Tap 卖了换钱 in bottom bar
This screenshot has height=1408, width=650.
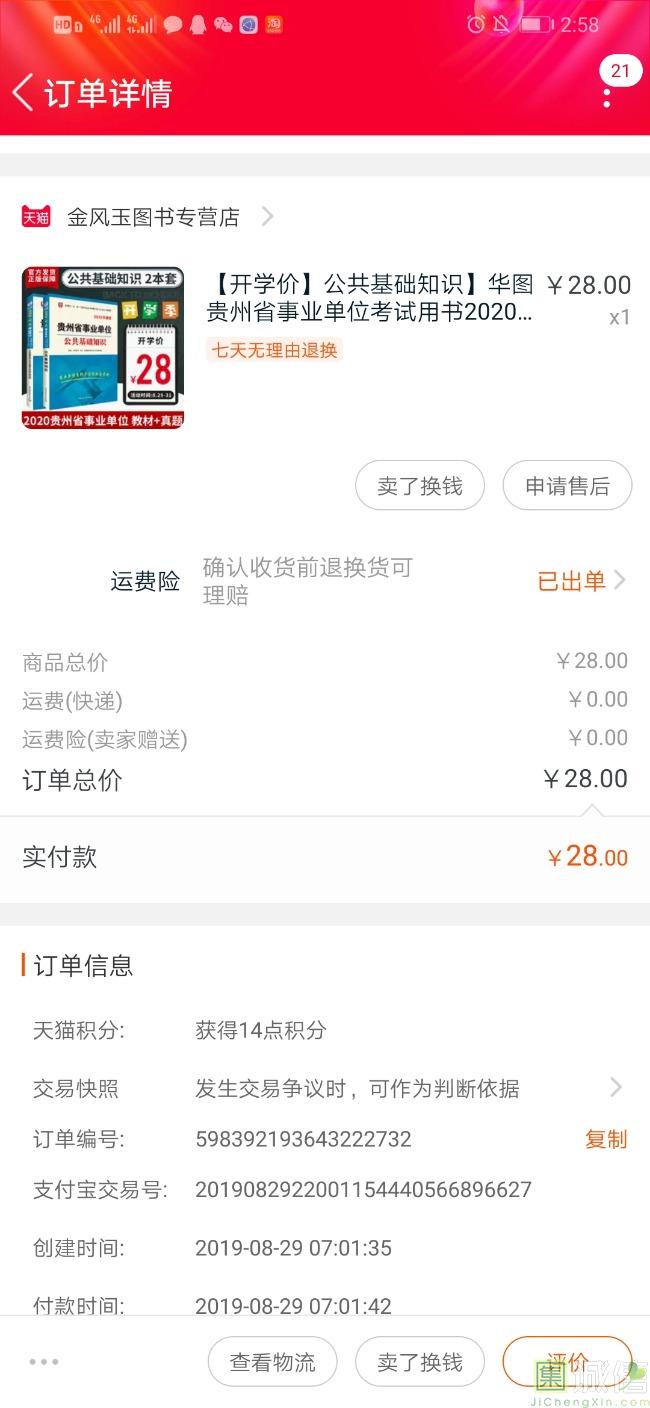[x=420, y=1362]
